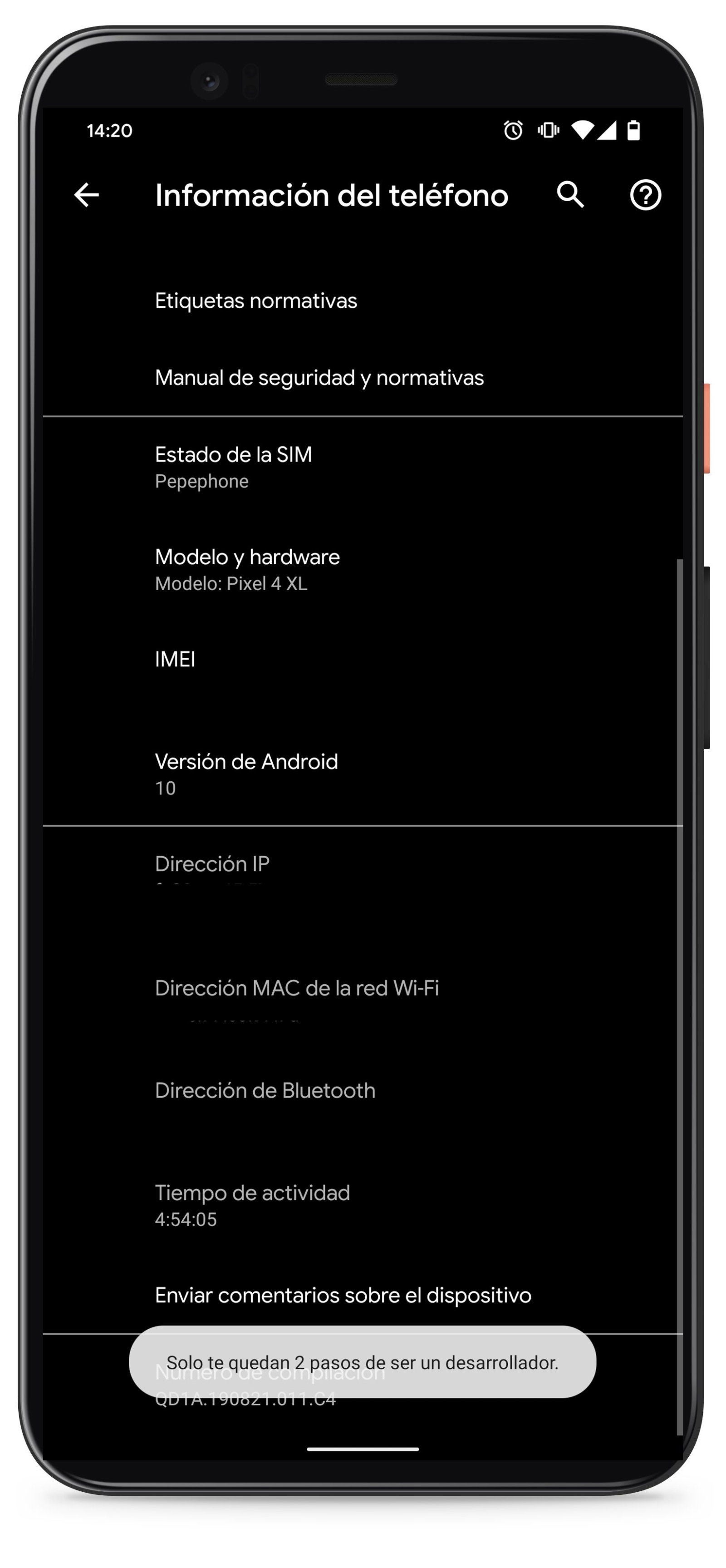Go back using the arrow icon
The width and height of the screenshot is (726, 1568).
coord(86,195)
